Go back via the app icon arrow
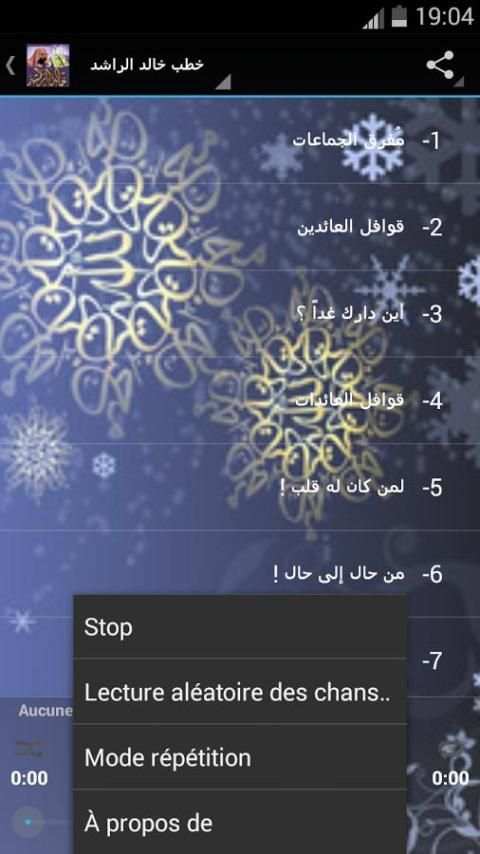The image size is (480, 854). click(37, 65)
